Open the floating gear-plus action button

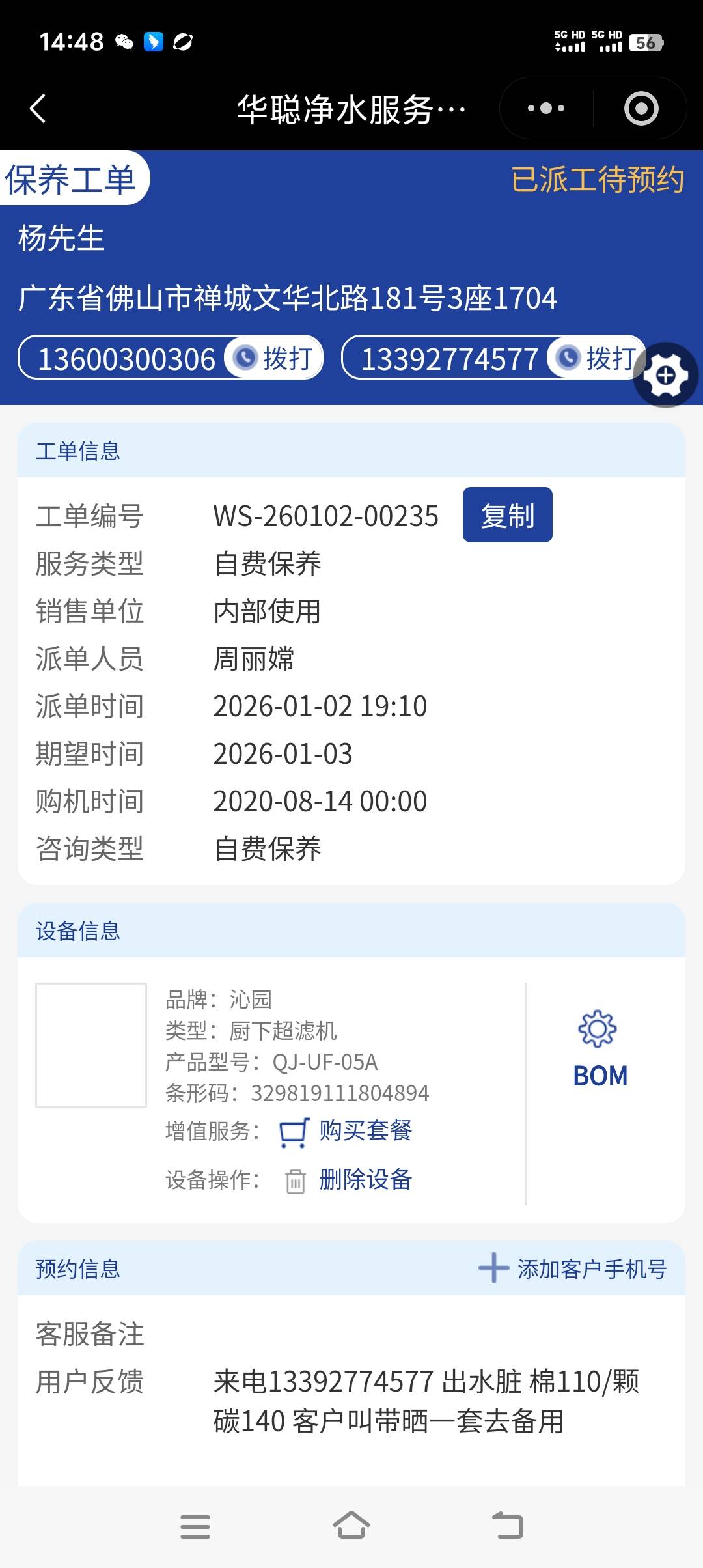point(665,376)
